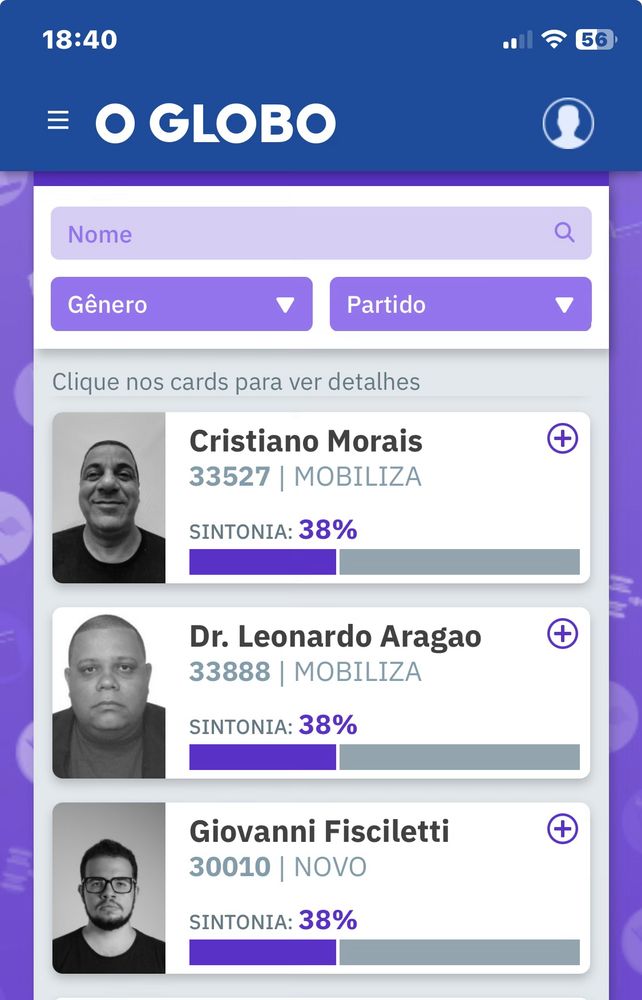Open the user profile icon

568,123
